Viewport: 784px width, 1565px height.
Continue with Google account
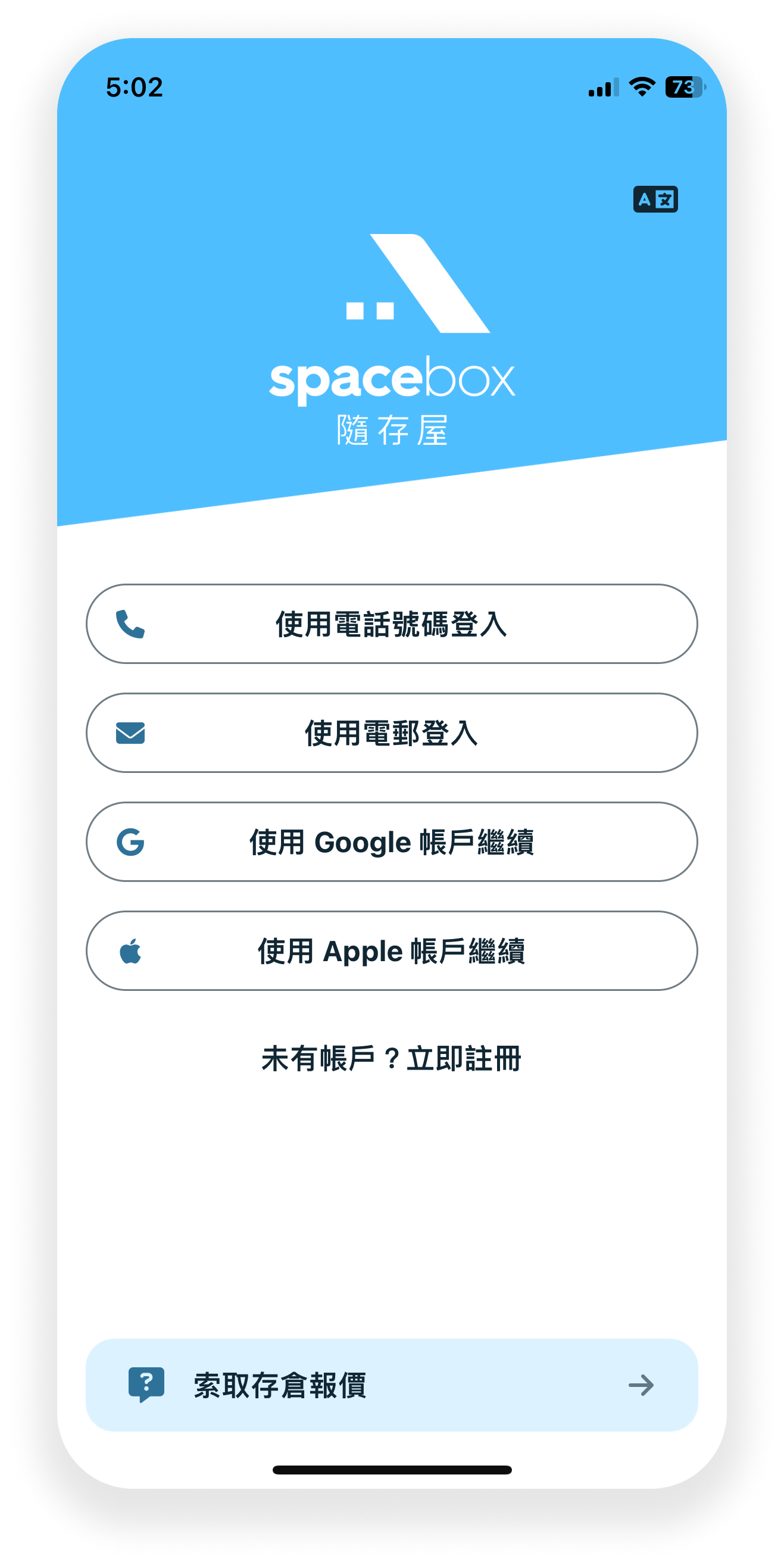pos(392,842)
